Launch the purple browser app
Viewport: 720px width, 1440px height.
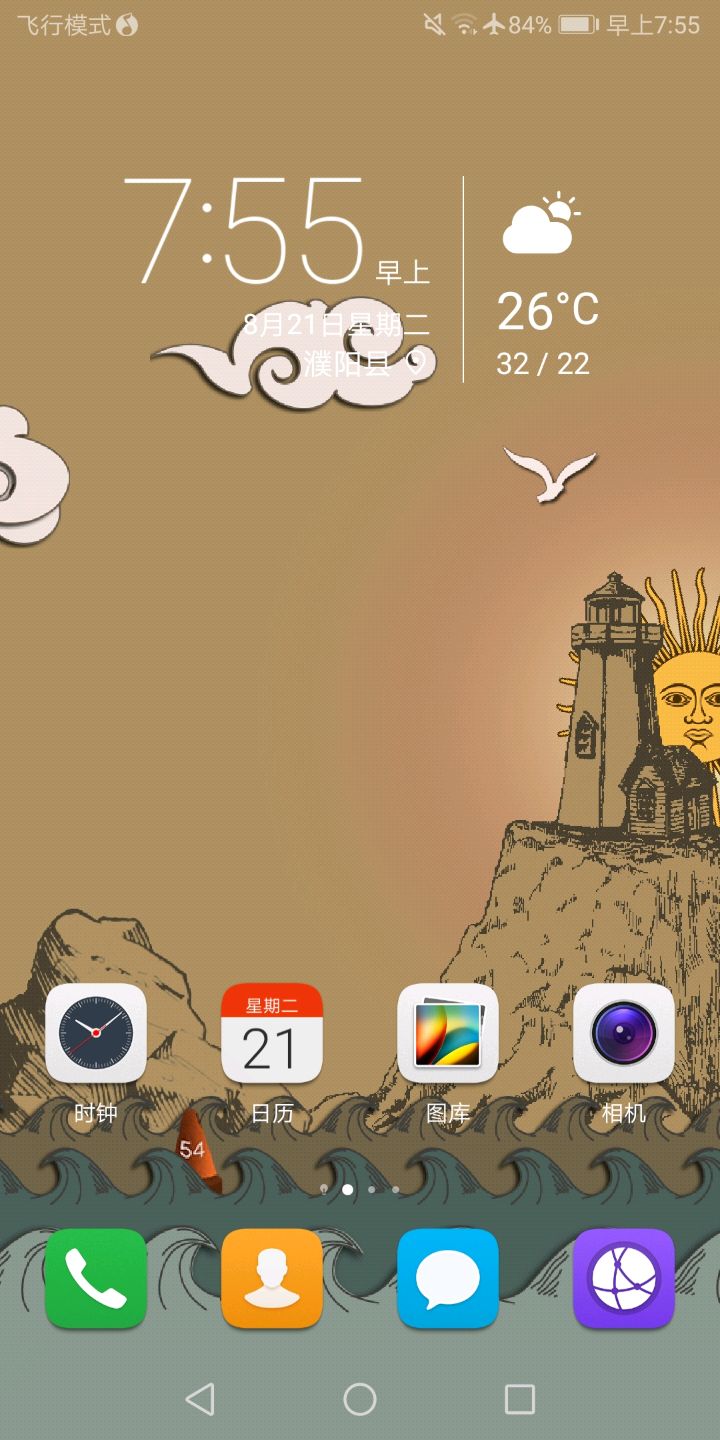tap(624, 1278)
